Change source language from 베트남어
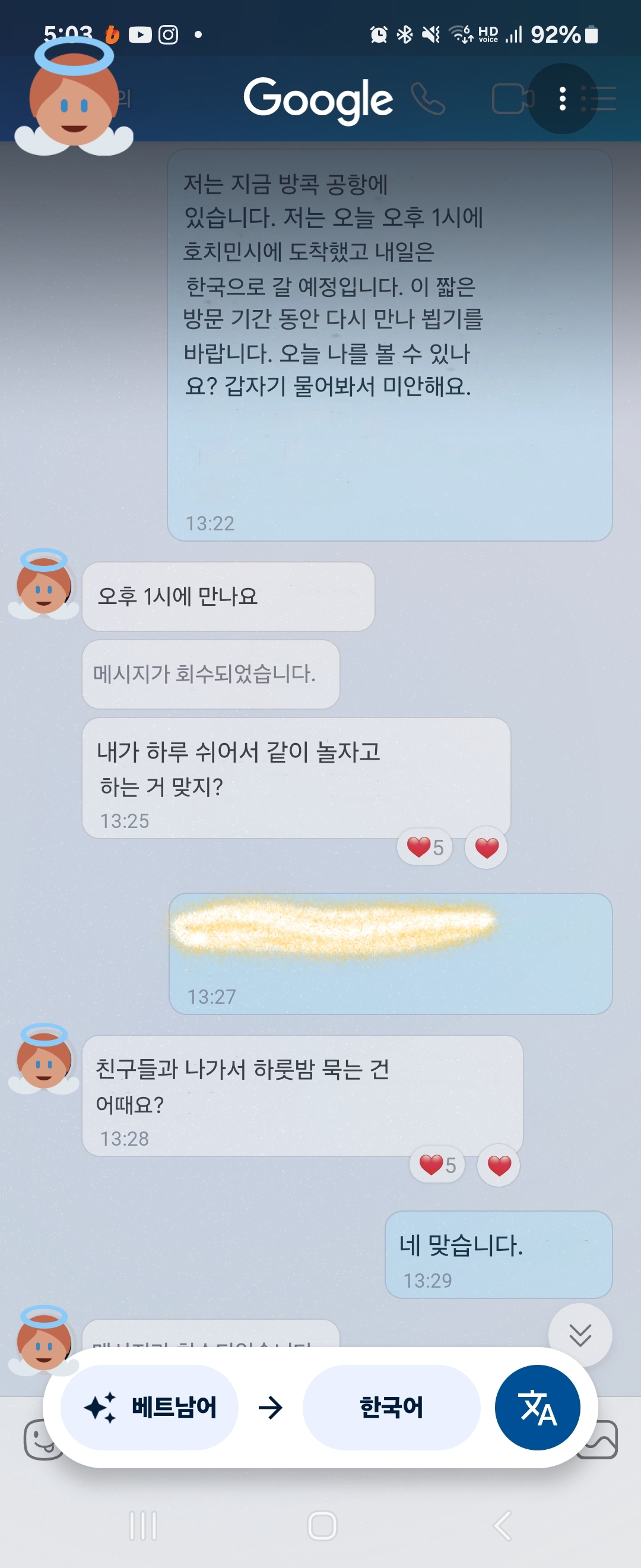Viewport: 641px width, 1568px height. (x=150, y=1407)
